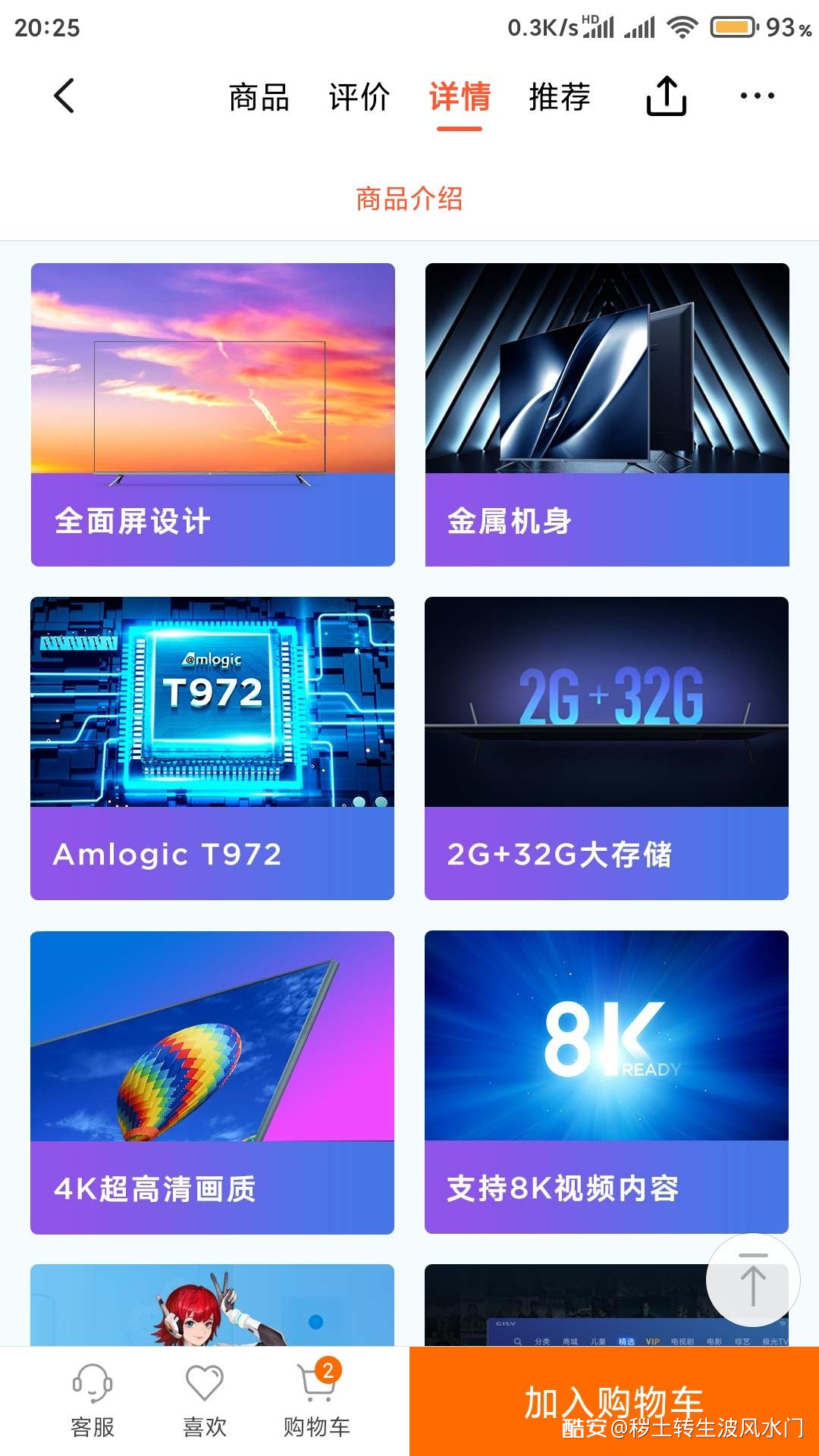Contact 客服 customer service

[x=93, y=1401]
